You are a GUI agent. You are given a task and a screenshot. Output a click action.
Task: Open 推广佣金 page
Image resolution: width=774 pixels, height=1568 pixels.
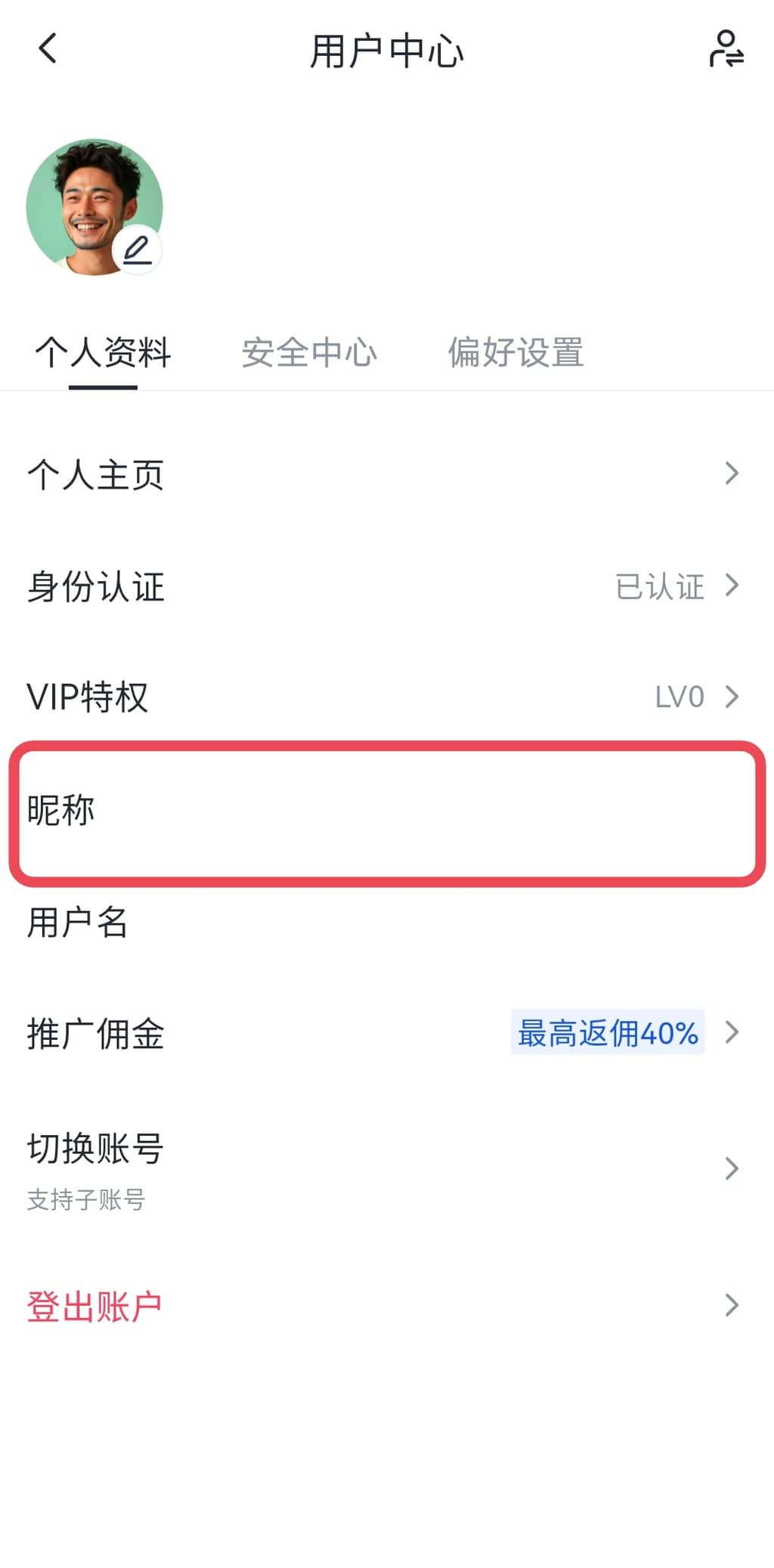point(387,1033)
